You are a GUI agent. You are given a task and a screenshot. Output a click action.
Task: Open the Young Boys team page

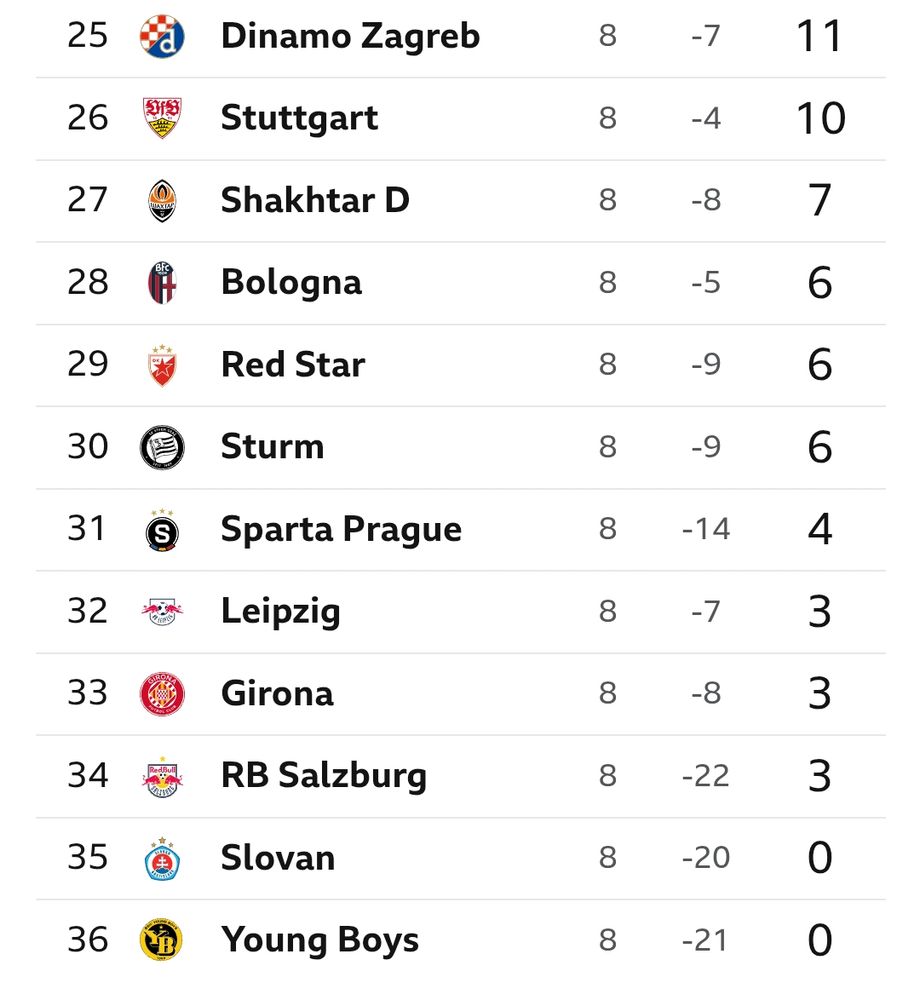[x=320, y=940]
